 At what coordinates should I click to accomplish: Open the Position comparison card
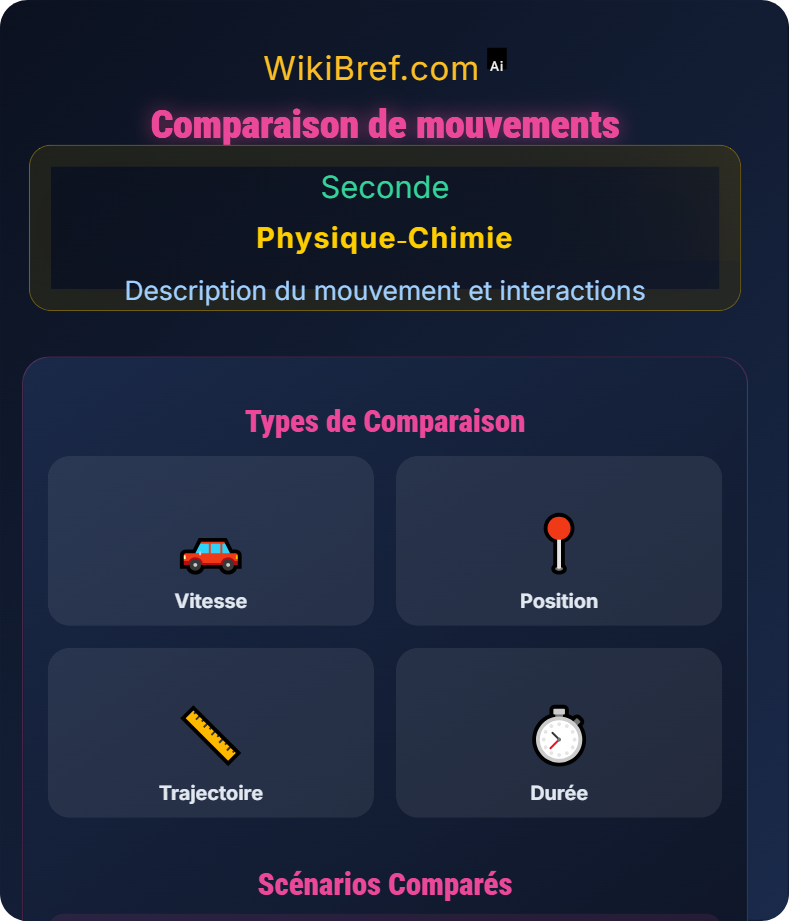point(558,541)
